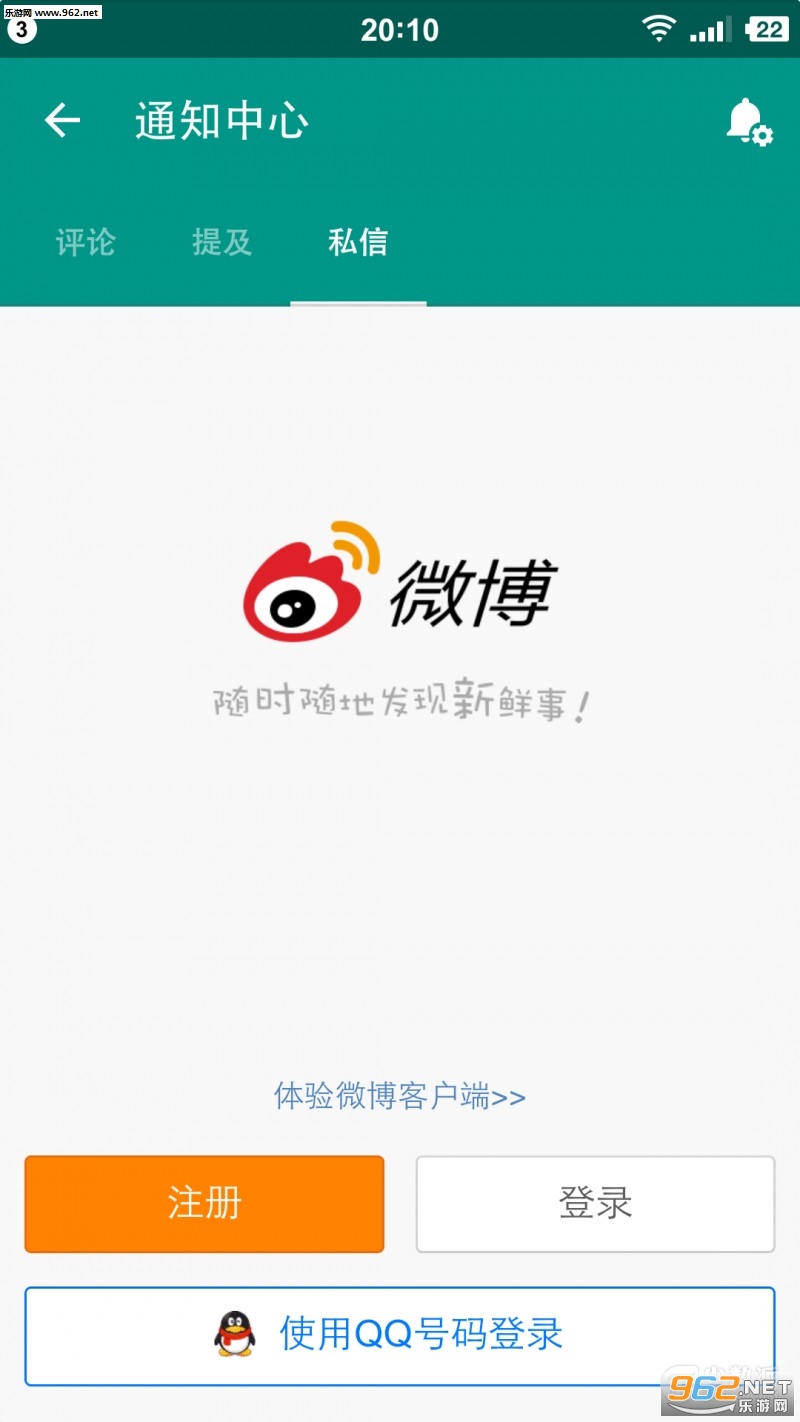
Task: Open notification settings bell icon
Action: tap(748, 122)
